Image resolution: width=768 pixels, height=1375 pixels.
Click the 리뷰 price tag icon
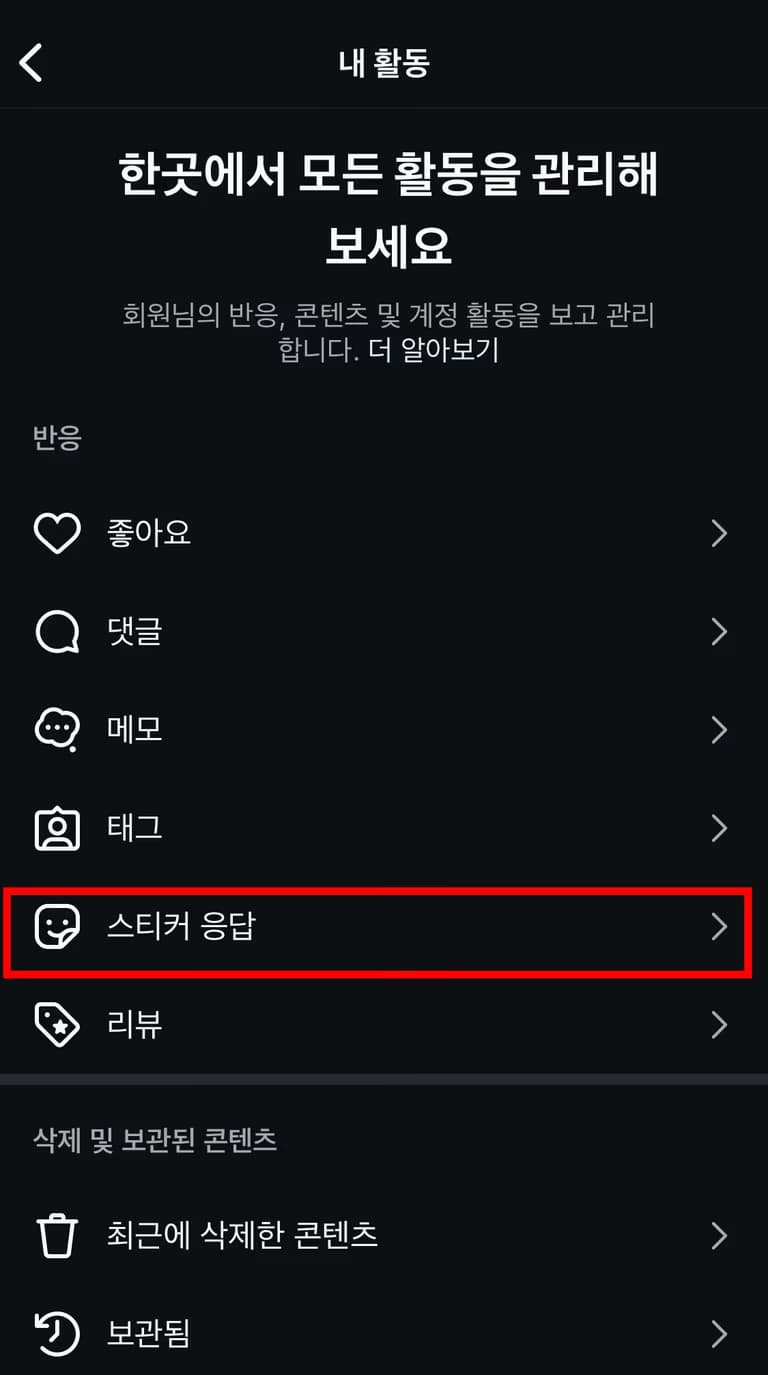pyautogui.click(x=57, y=1024)
